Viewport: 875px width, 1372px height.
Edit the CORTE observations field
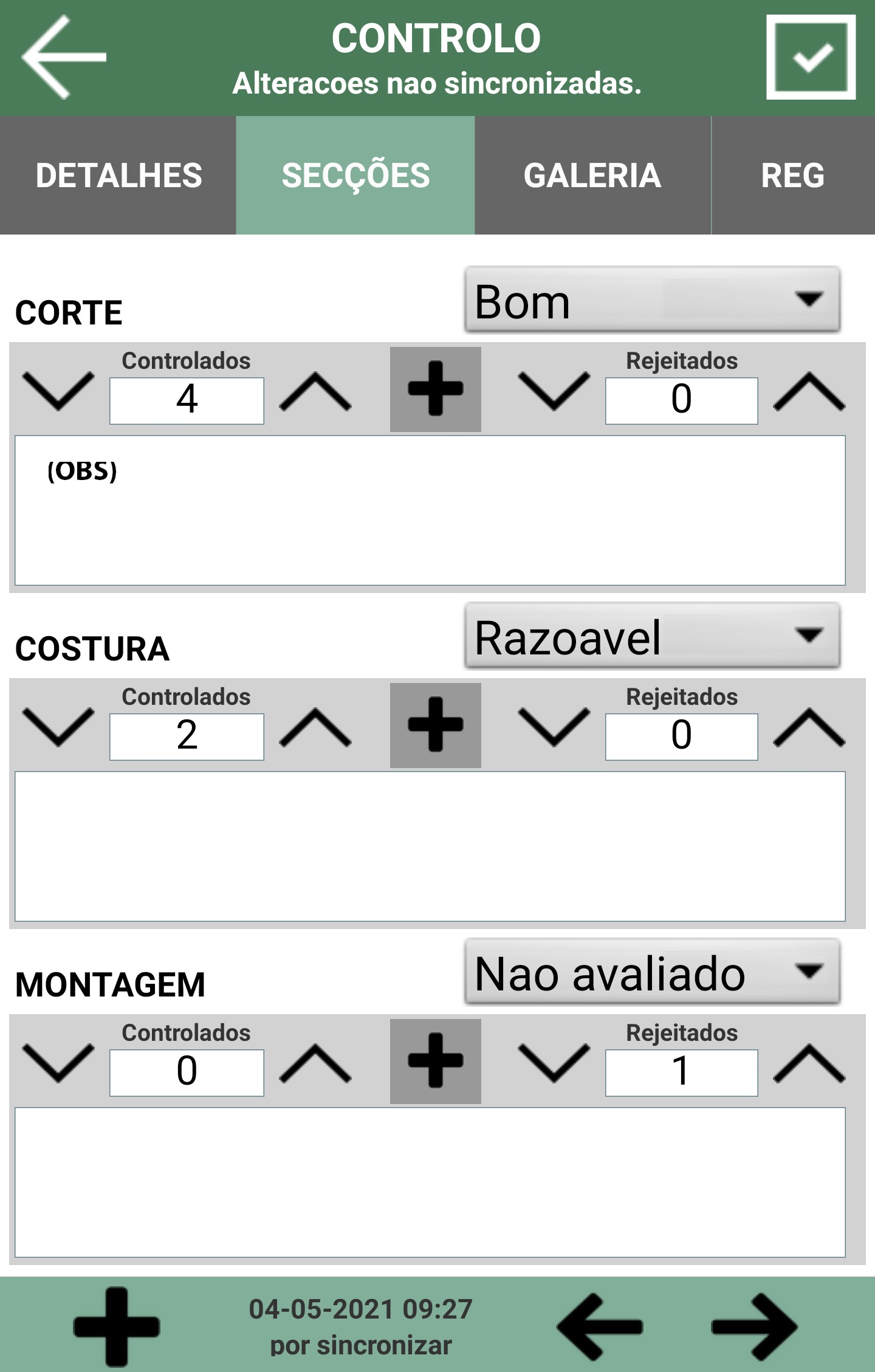tap(430, 510)
